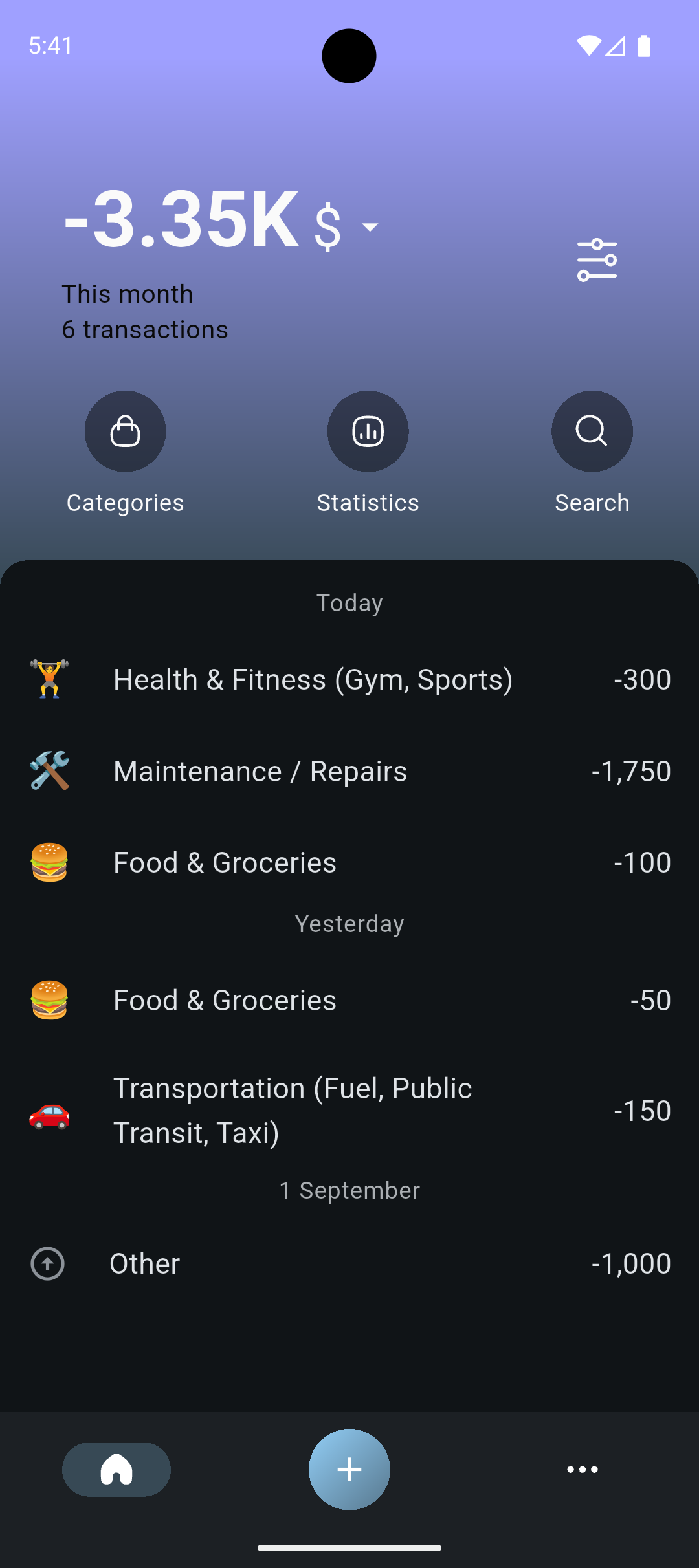Open the Transportation transaction
The height and width of the screenshot is (1568, 699).
click(349, 1111)
